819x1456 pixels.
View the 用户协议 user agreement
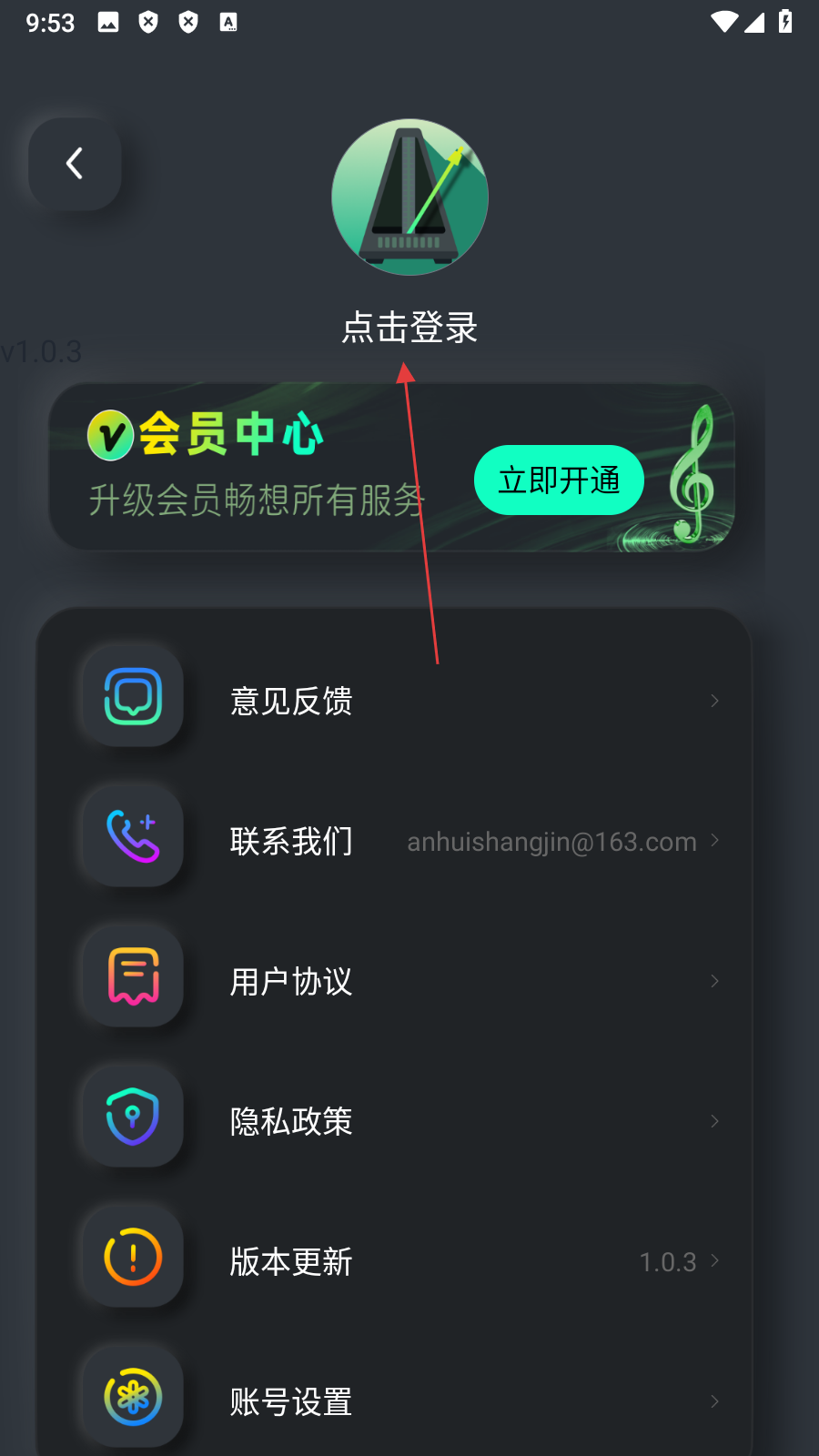pos(400,981)
